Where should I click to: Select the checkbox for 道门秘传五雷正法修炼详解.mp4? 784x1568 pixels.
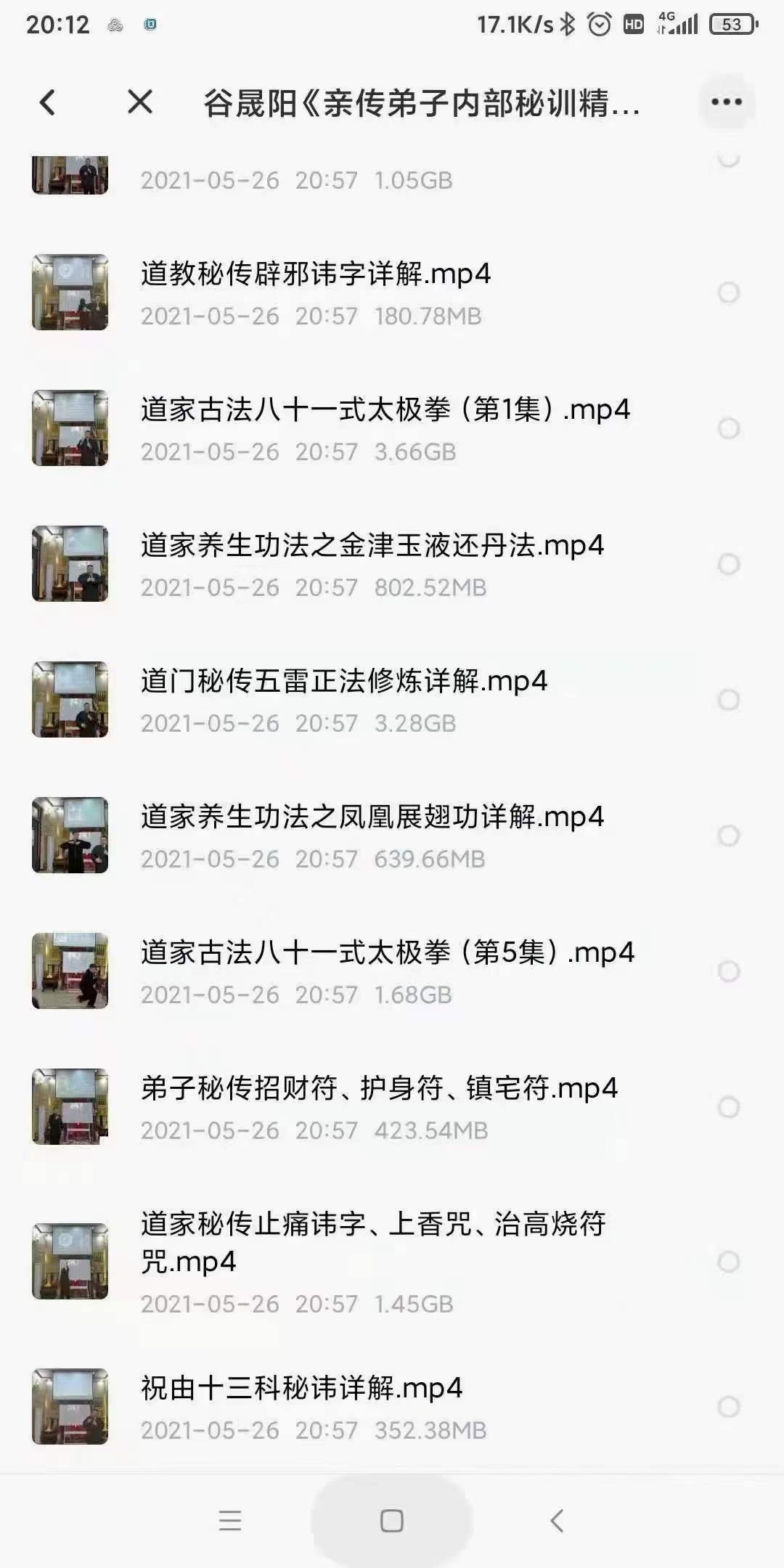pos(728,699)
